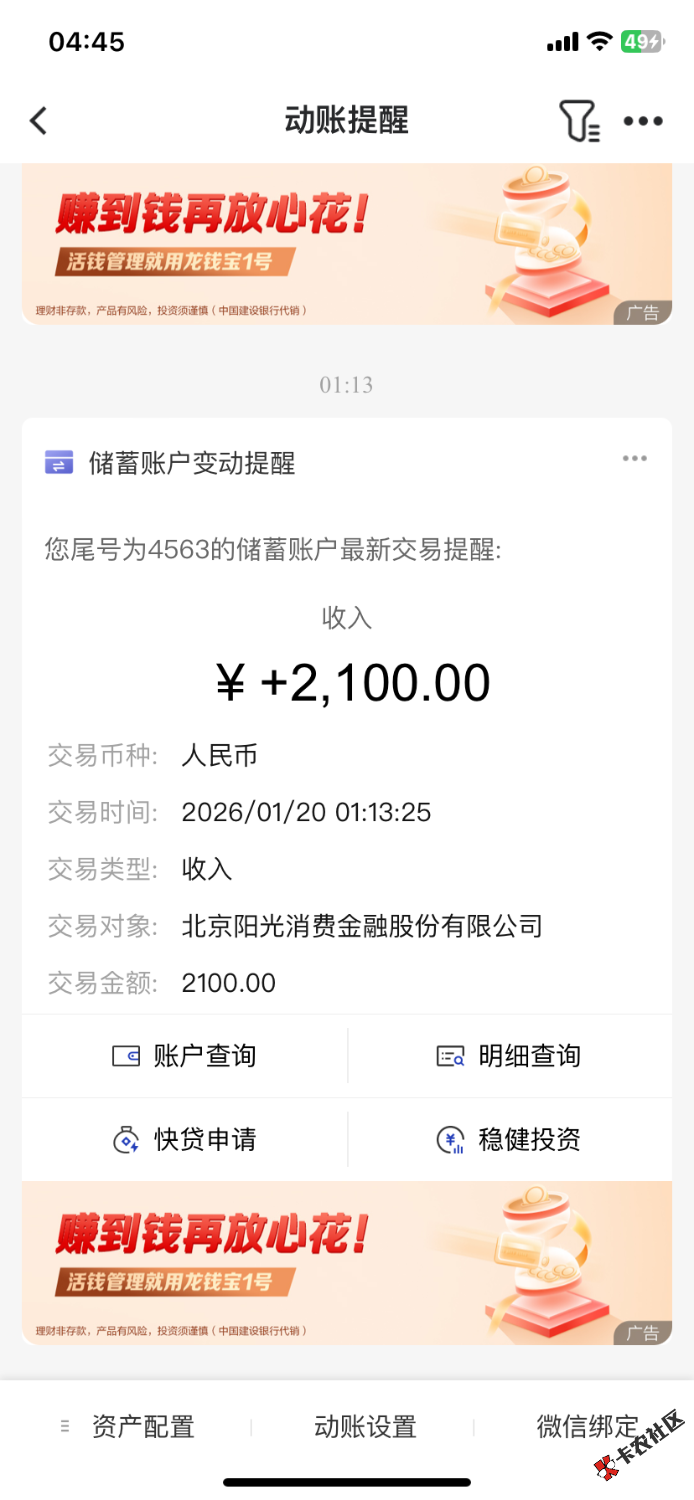View the lower 龙钱宝1号 ad banner
Viewport: 694px width, 1500px height.
(346, 1263)
